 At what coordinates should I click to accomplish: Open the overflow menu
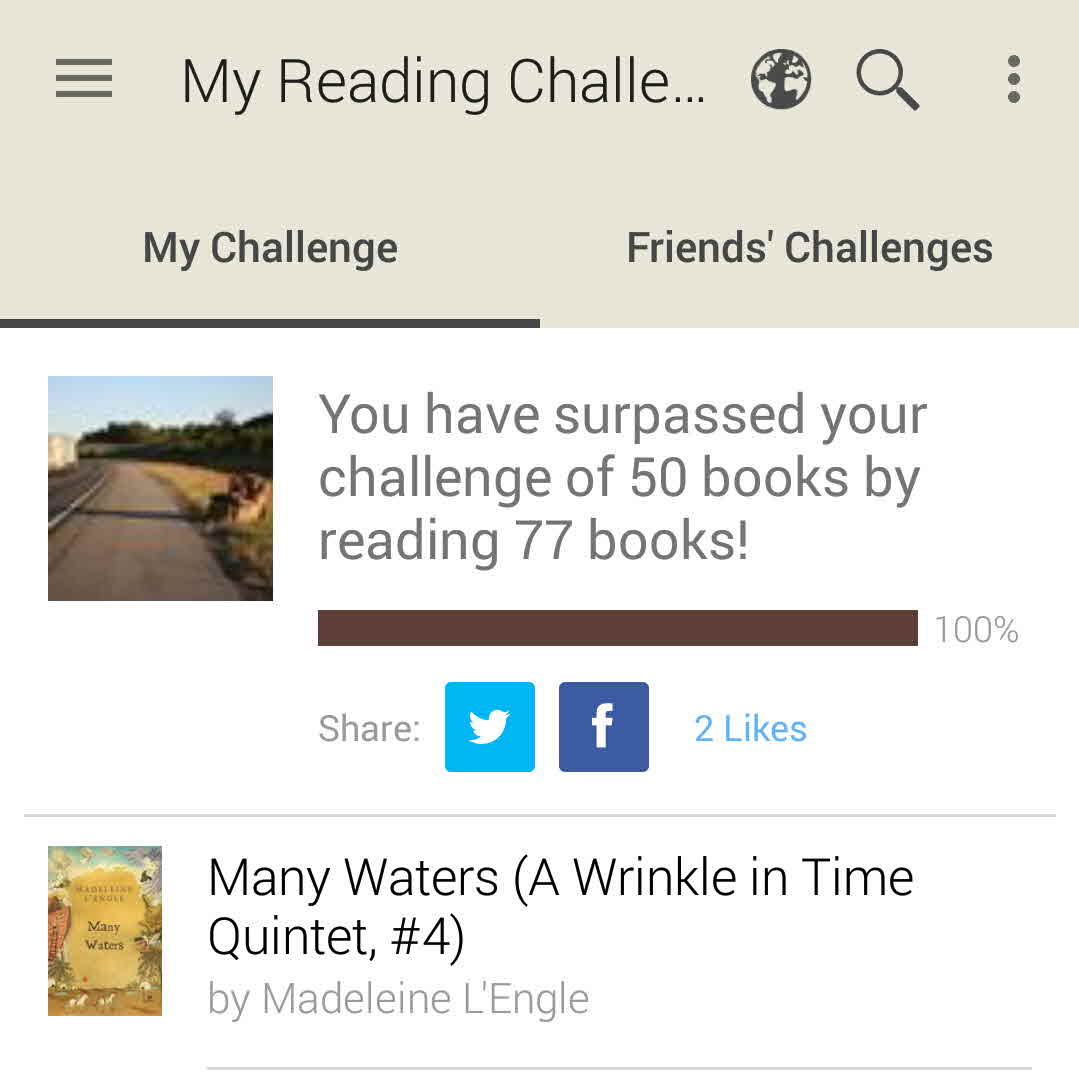pyautogui.click(x=1013, y=79)
